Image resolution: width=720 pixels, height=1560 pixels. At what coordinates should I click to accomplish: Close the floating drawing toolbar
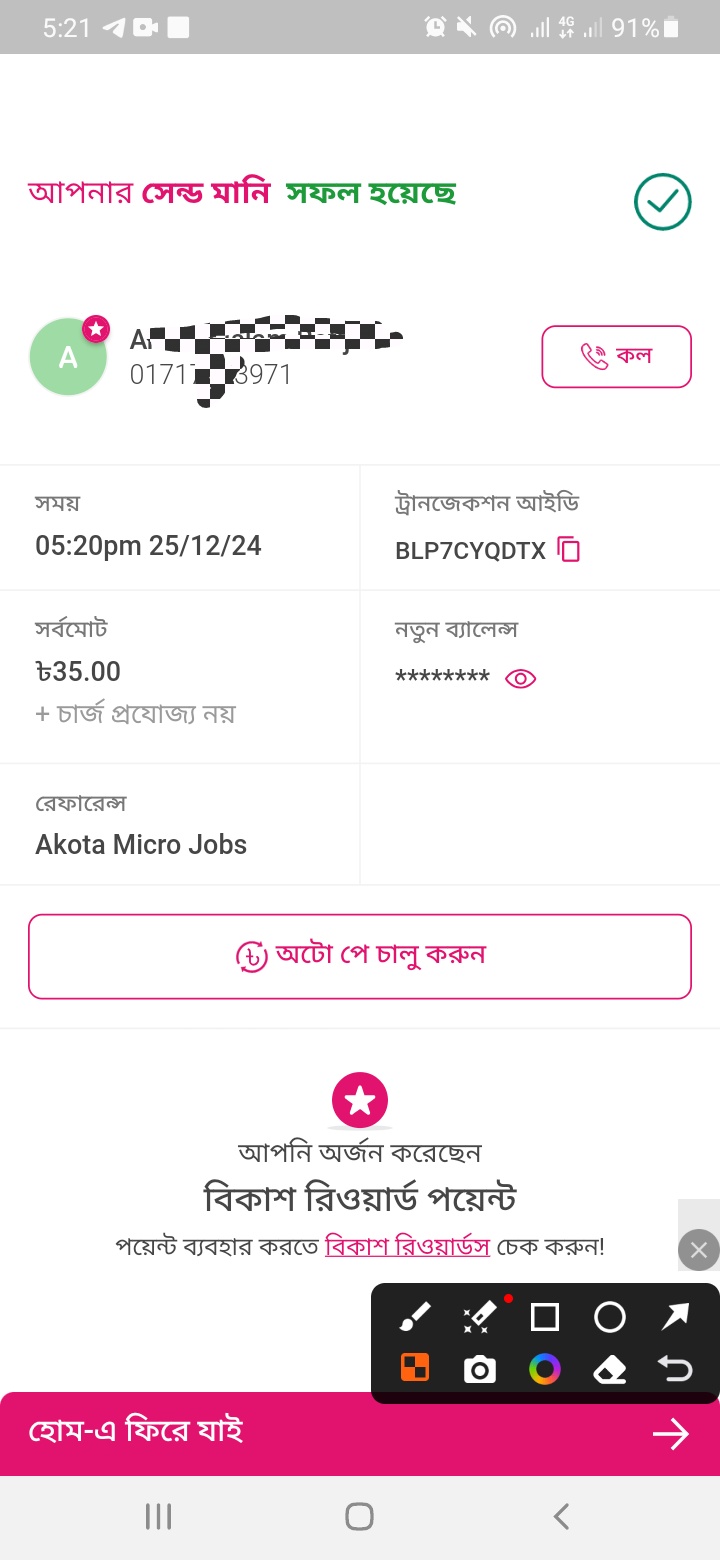coord(698,1249)
